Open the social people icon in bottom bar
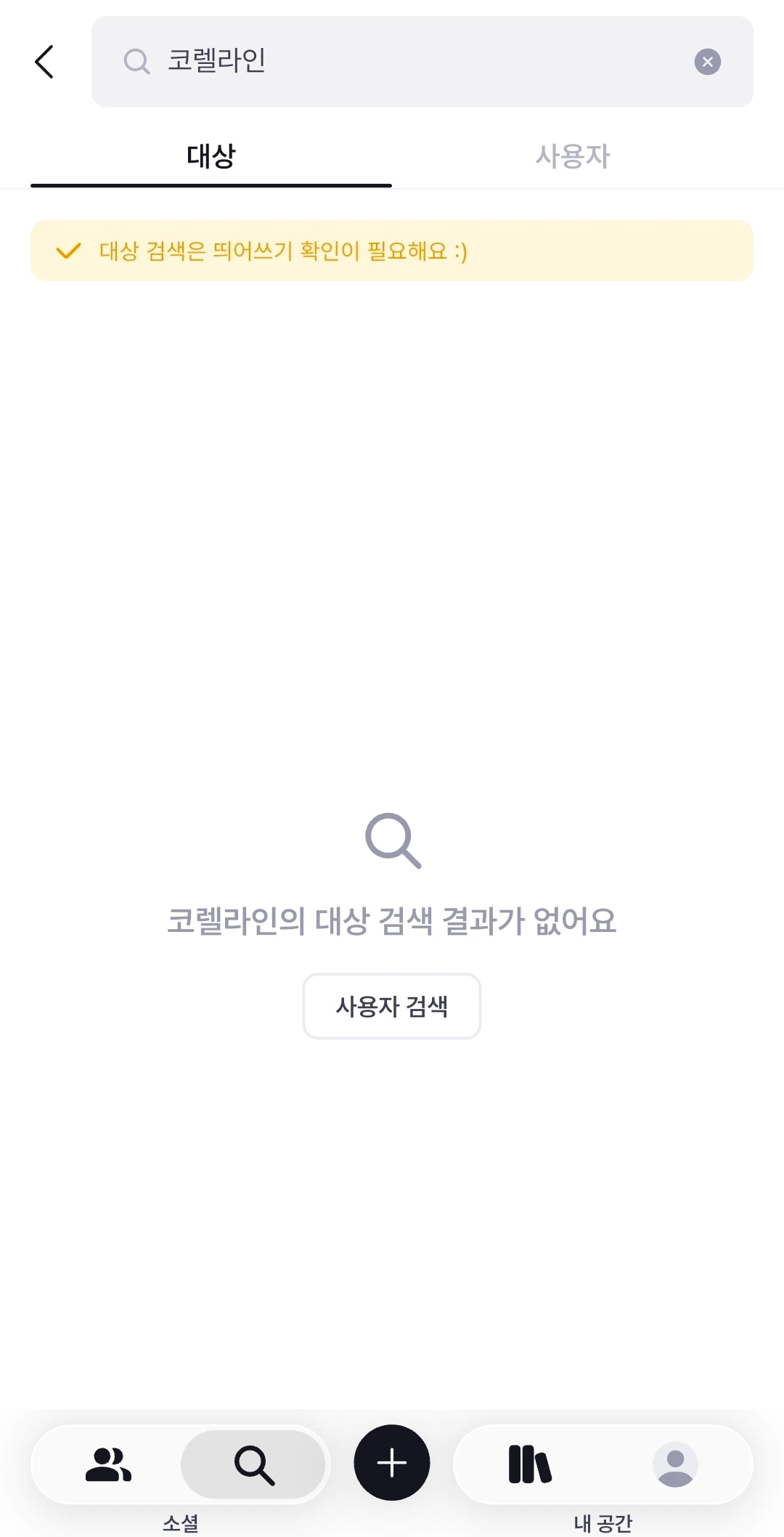 click(x=108, y=1464)
